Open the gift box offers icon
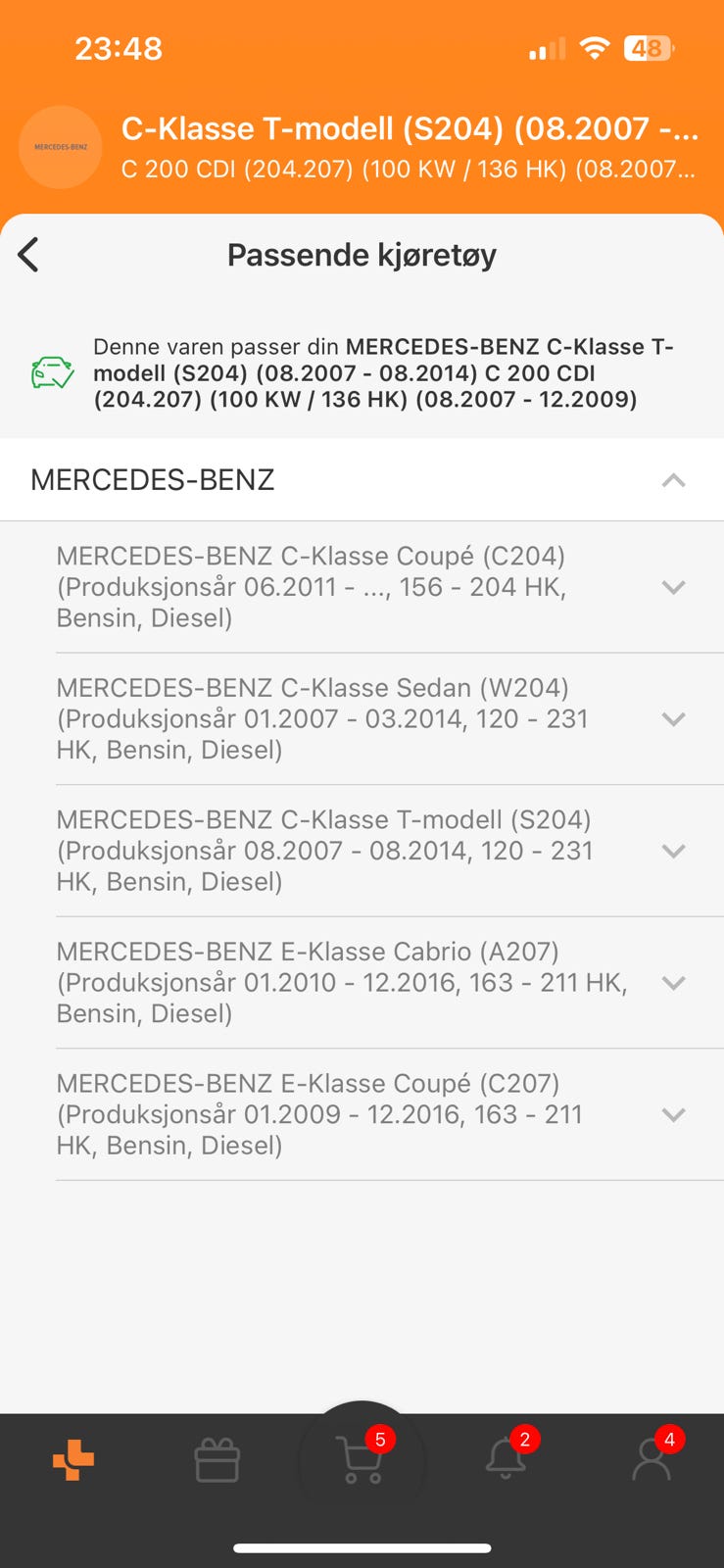 pos(217,1460)
